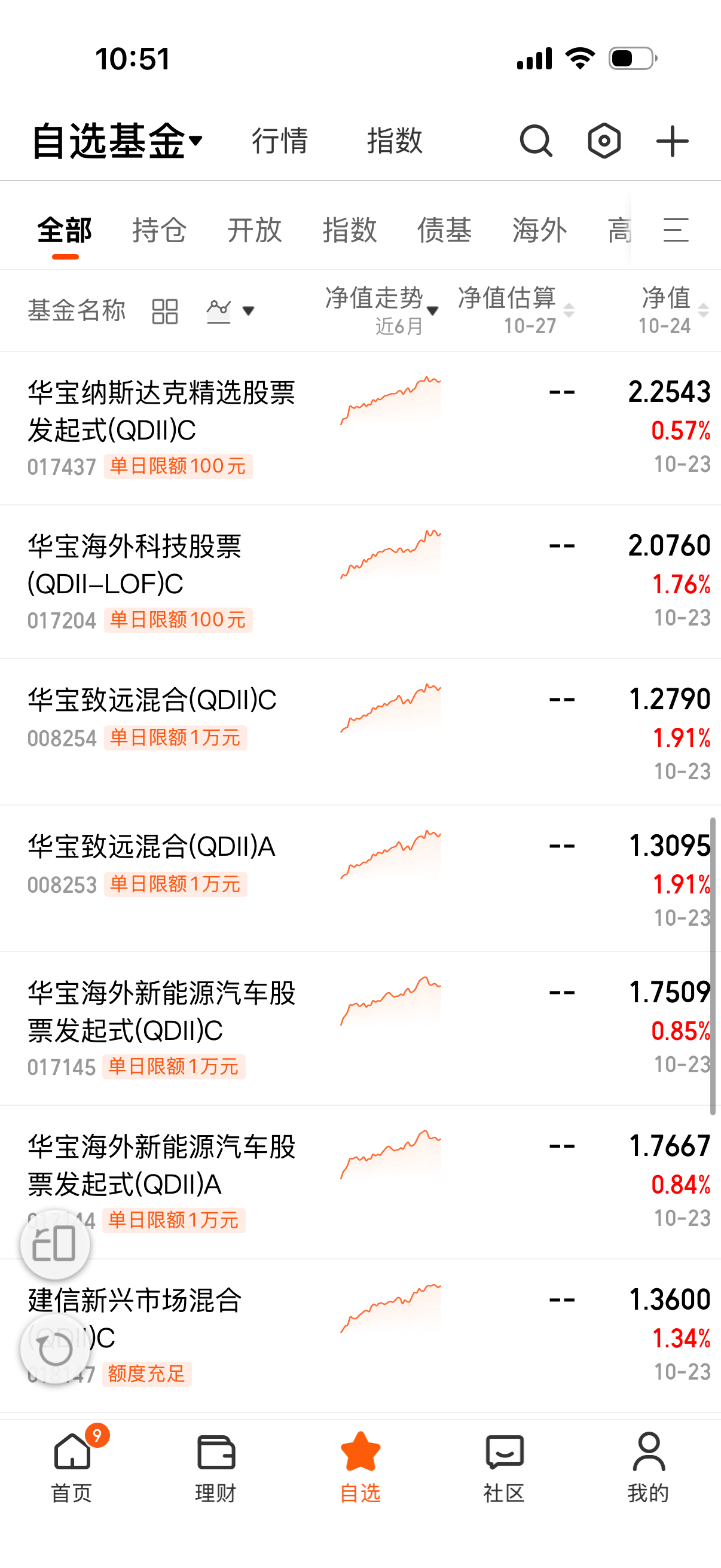Open the 我的 profile tab
721x1568 pixels.
pyautogui.click(x=649, y=1466)
